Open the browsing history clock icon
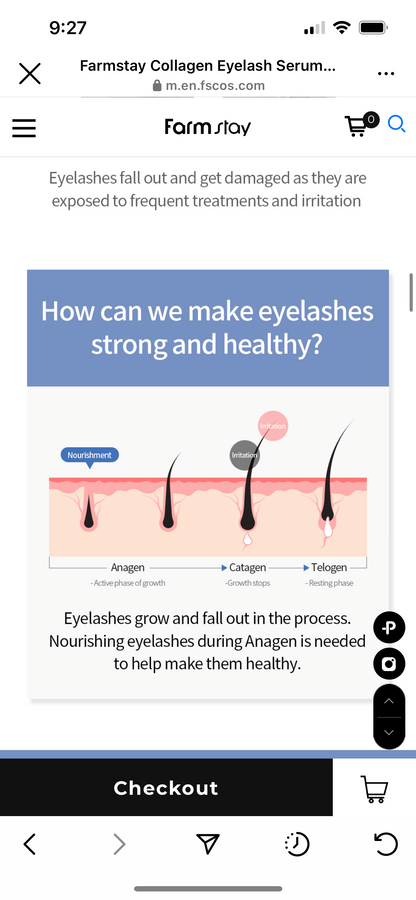416x900 pixels. click(x=297, y=844)
